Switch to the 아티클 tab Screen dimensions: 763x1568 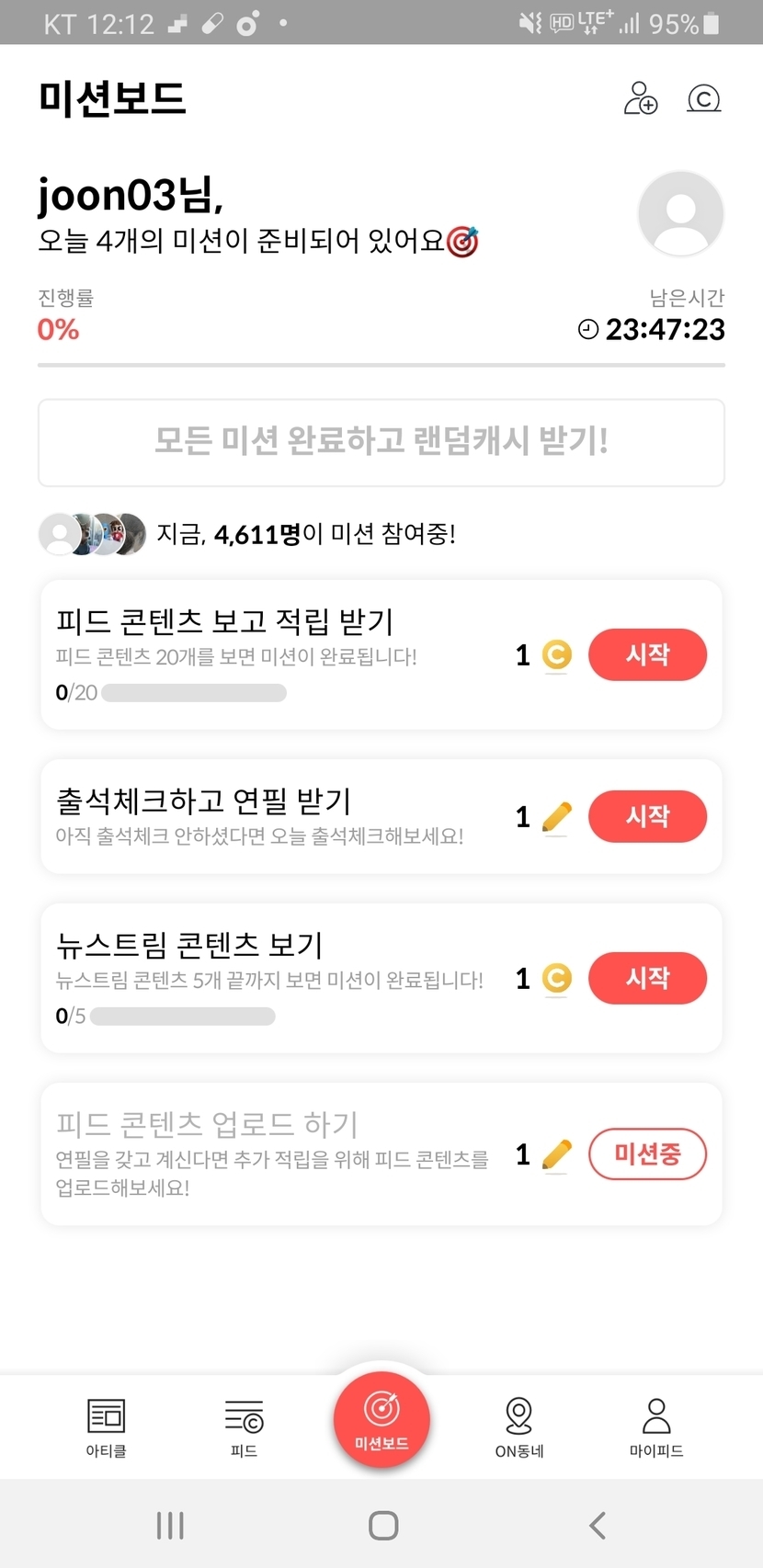click(106, 1426)
